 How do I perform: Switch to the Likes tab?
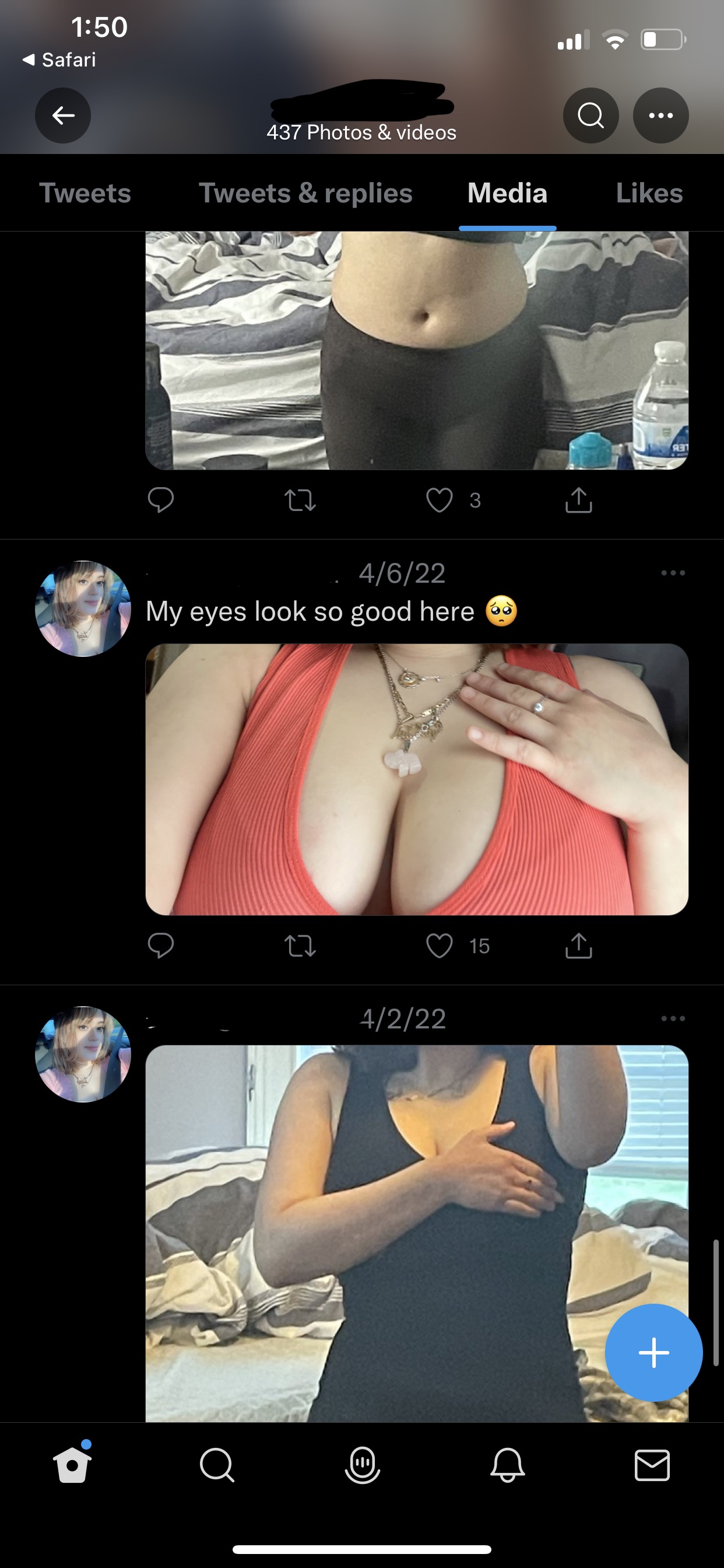pyautogui.click(x=649, y=194)
